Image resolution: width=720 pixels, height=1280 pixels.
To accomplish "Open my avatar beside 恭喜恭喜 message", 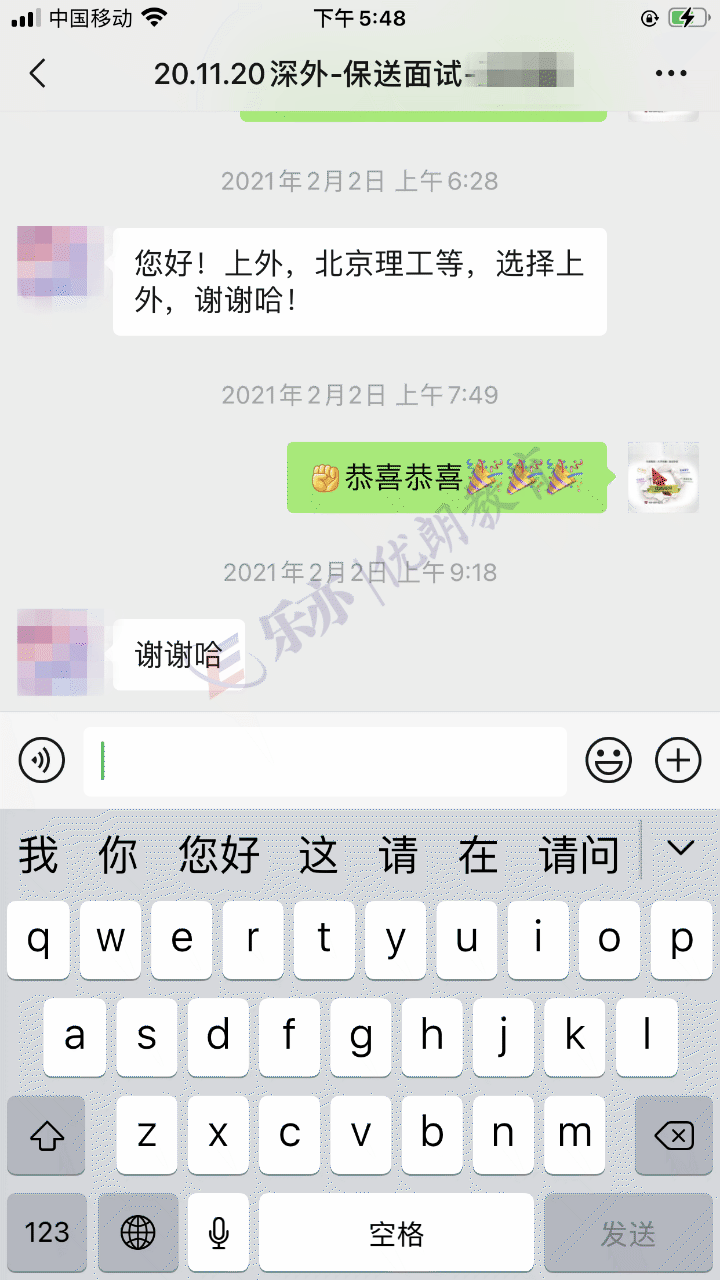I will click(662, 478).
